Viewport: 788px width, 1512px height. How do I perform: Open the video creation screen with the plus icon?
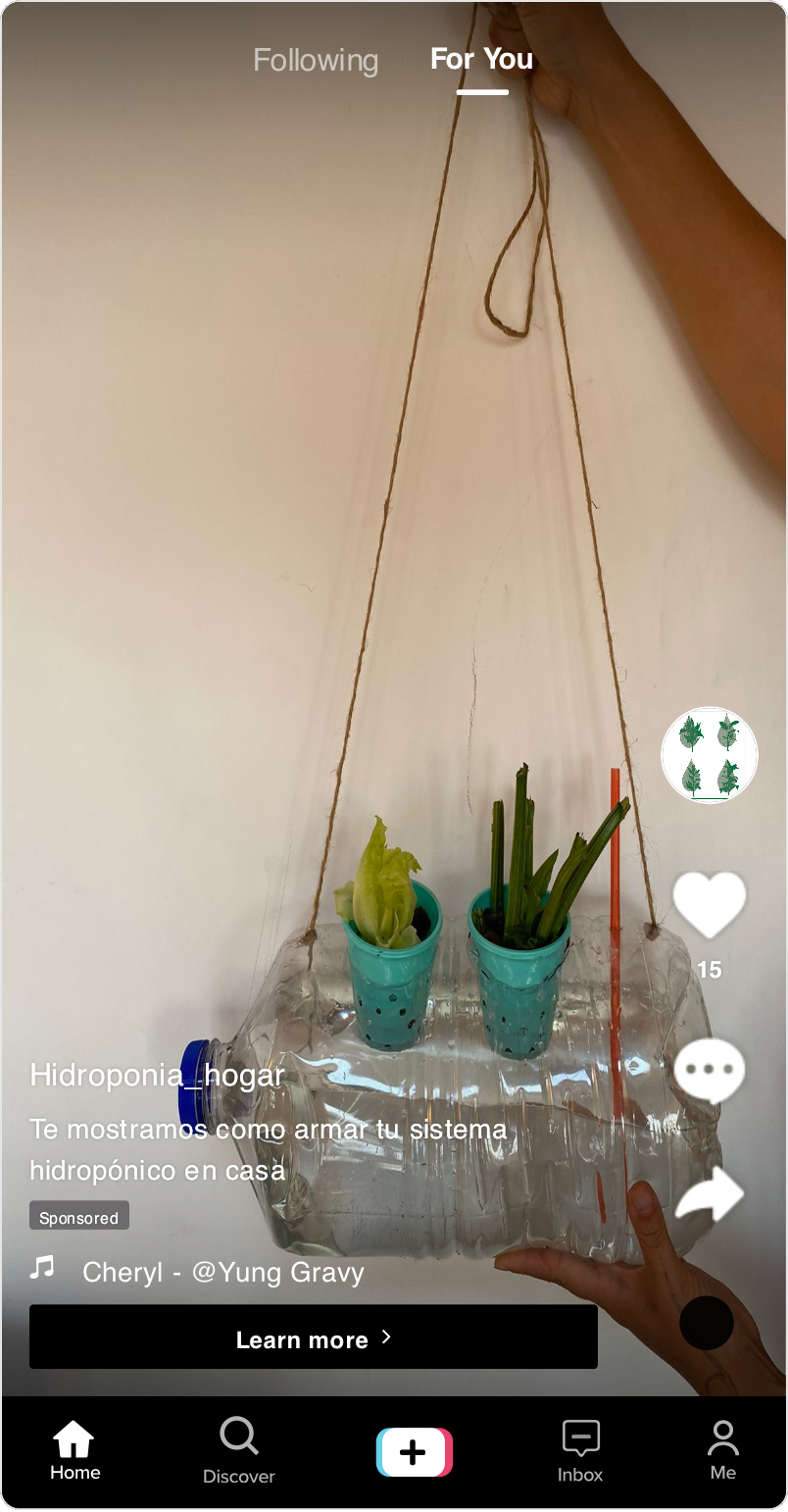point(414,1452)
